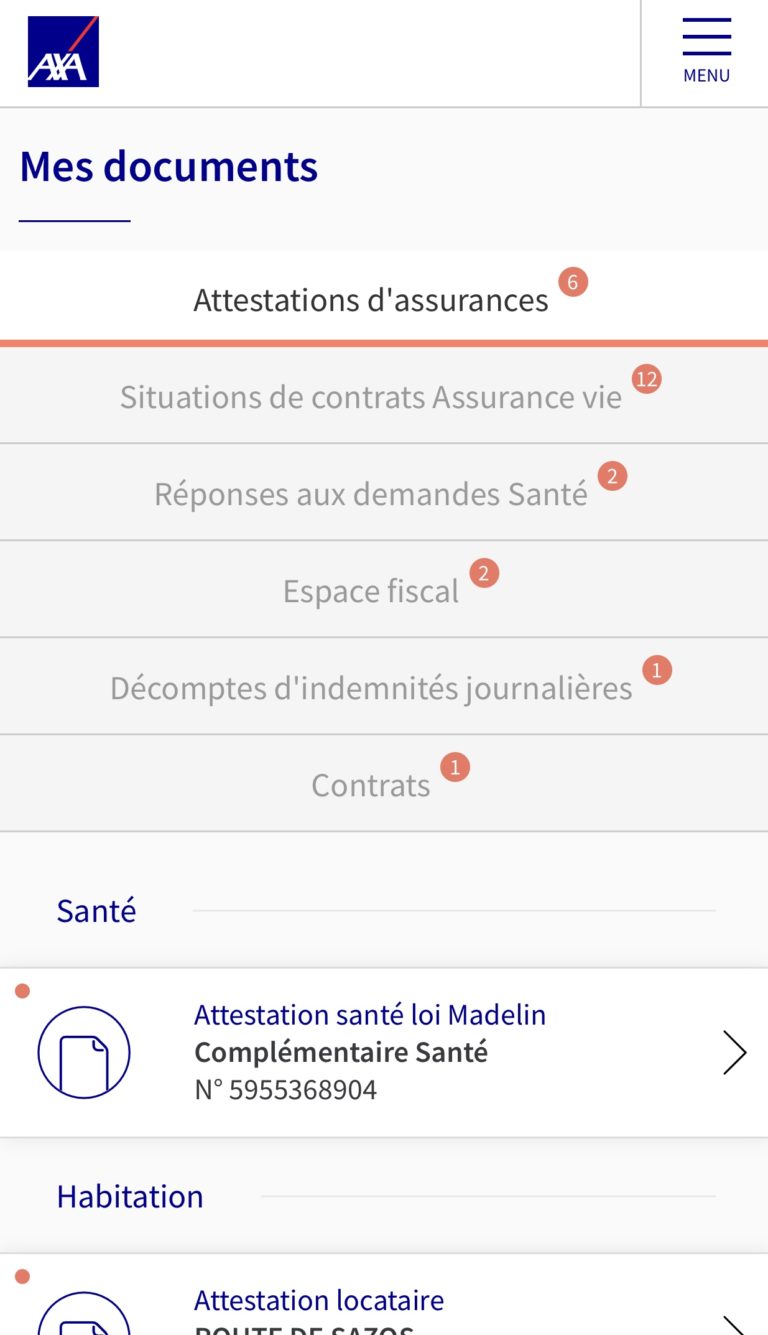
Task: Open the hamburger MENU button
Action: (x=706, y=53)
